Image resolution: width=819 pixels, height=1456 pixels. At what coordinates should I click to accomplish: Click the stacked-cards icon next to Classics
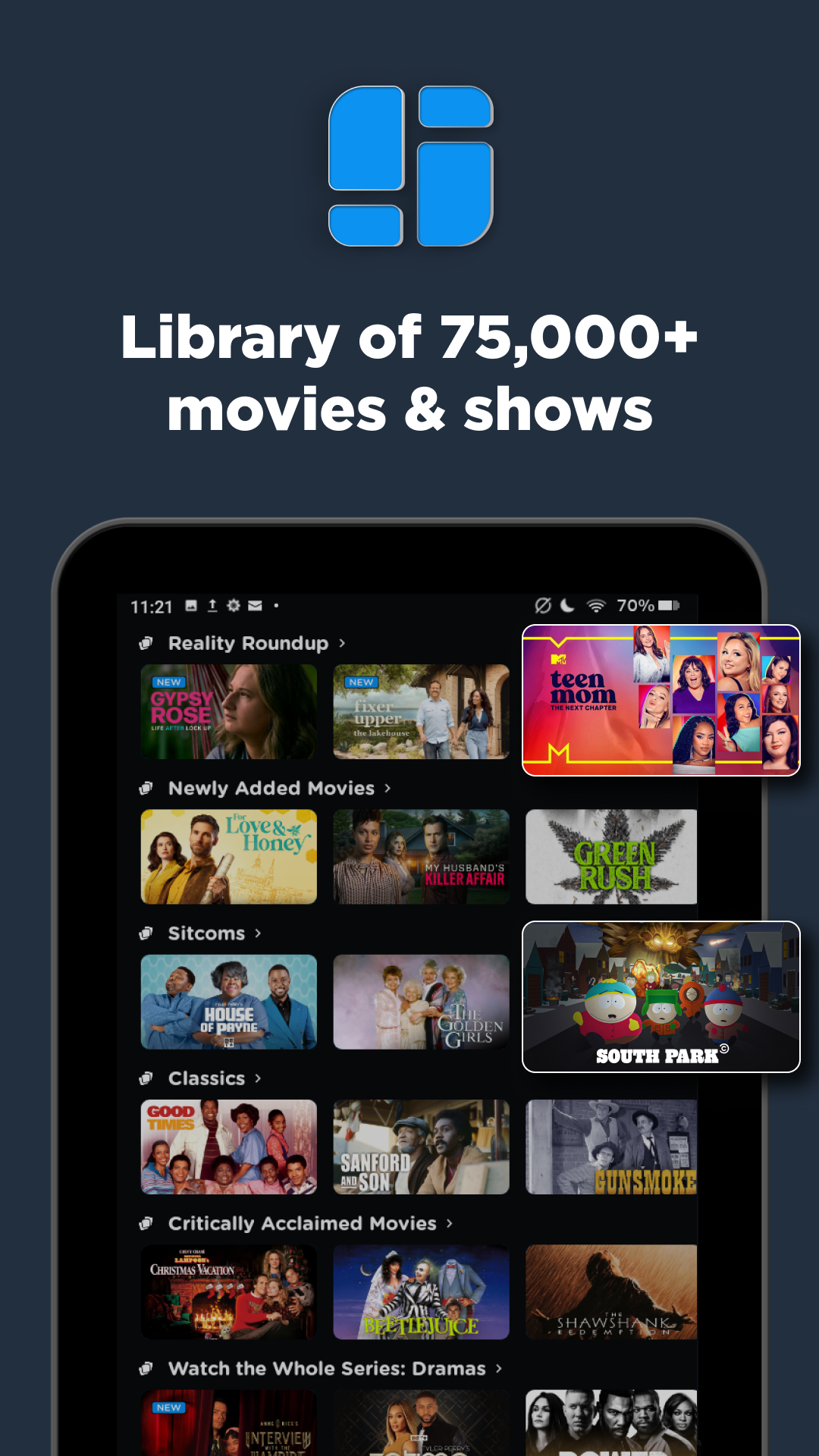(x=146, y=1078)
